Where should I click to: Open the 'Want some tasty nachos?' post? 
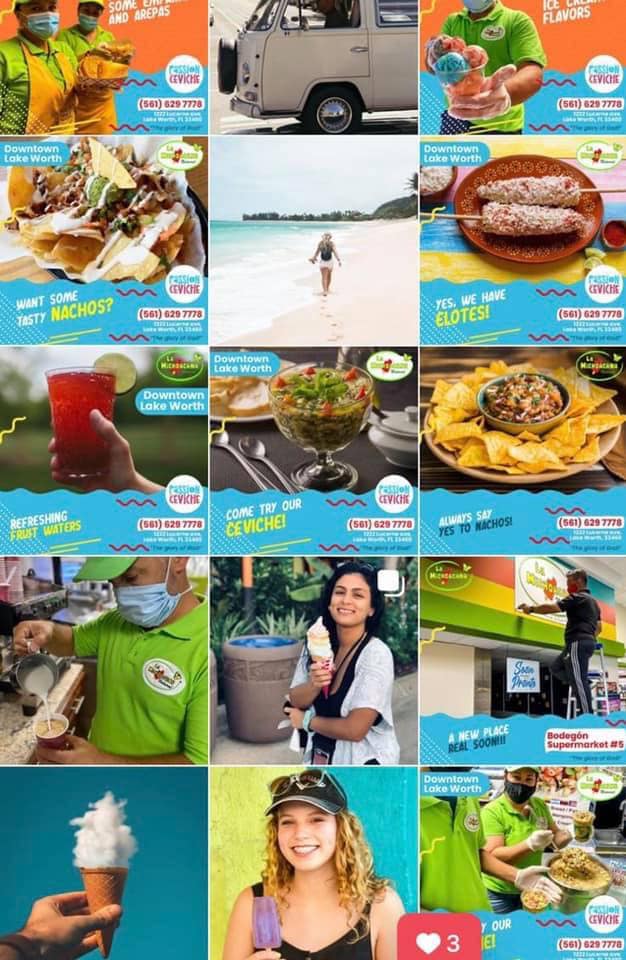click(104, 240)
